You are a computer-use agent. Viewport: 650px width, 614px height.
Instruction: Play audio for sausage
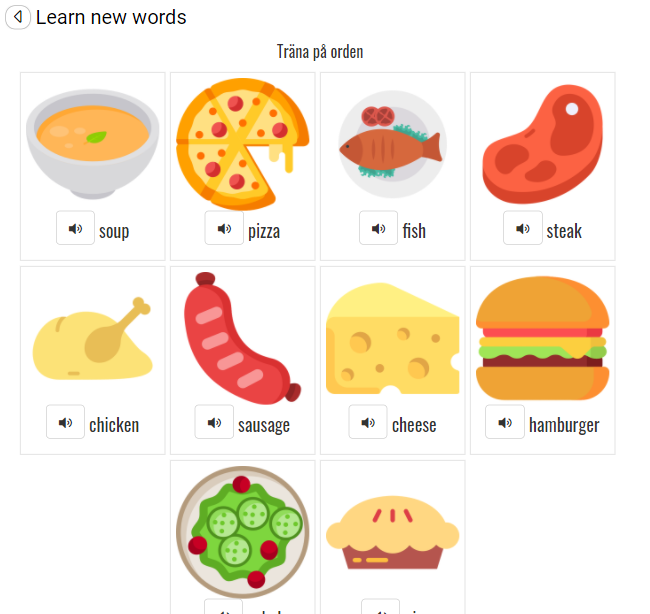click(x=214, y=422)
